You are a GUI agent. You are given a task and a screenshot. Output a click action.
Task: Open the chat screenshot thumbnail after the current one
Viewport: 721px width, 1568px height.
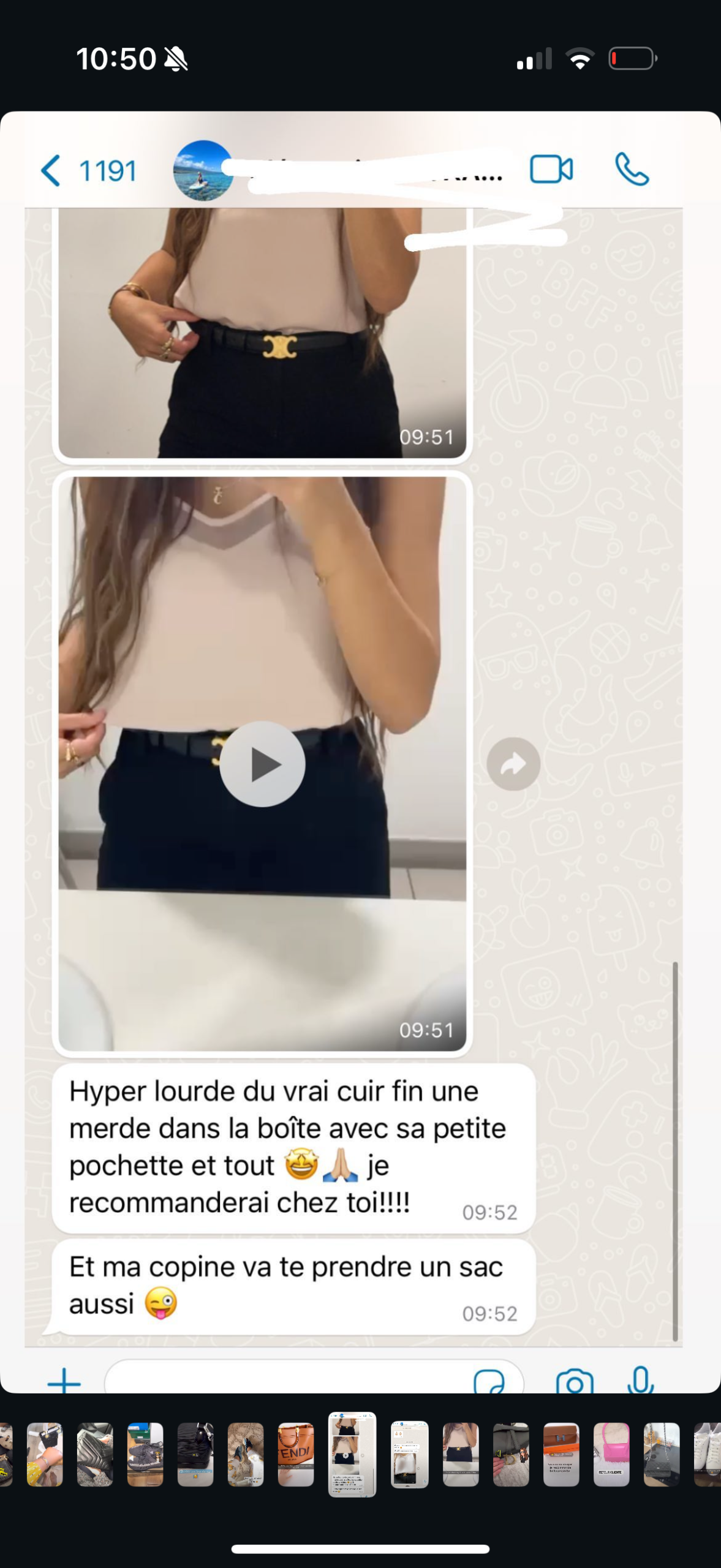coord(410,1455)
